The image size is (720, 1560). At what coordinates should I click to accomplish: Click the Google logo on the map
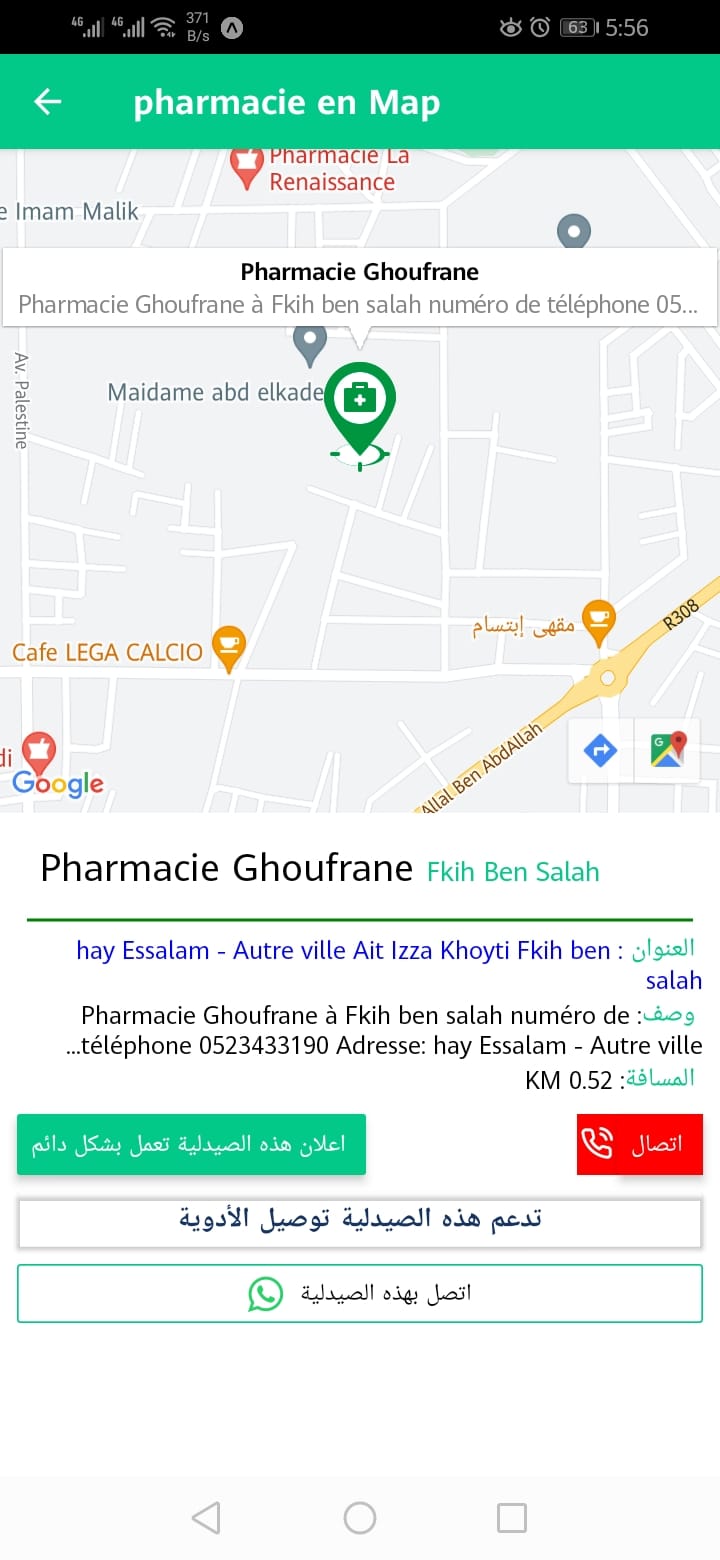click(58, 785)
